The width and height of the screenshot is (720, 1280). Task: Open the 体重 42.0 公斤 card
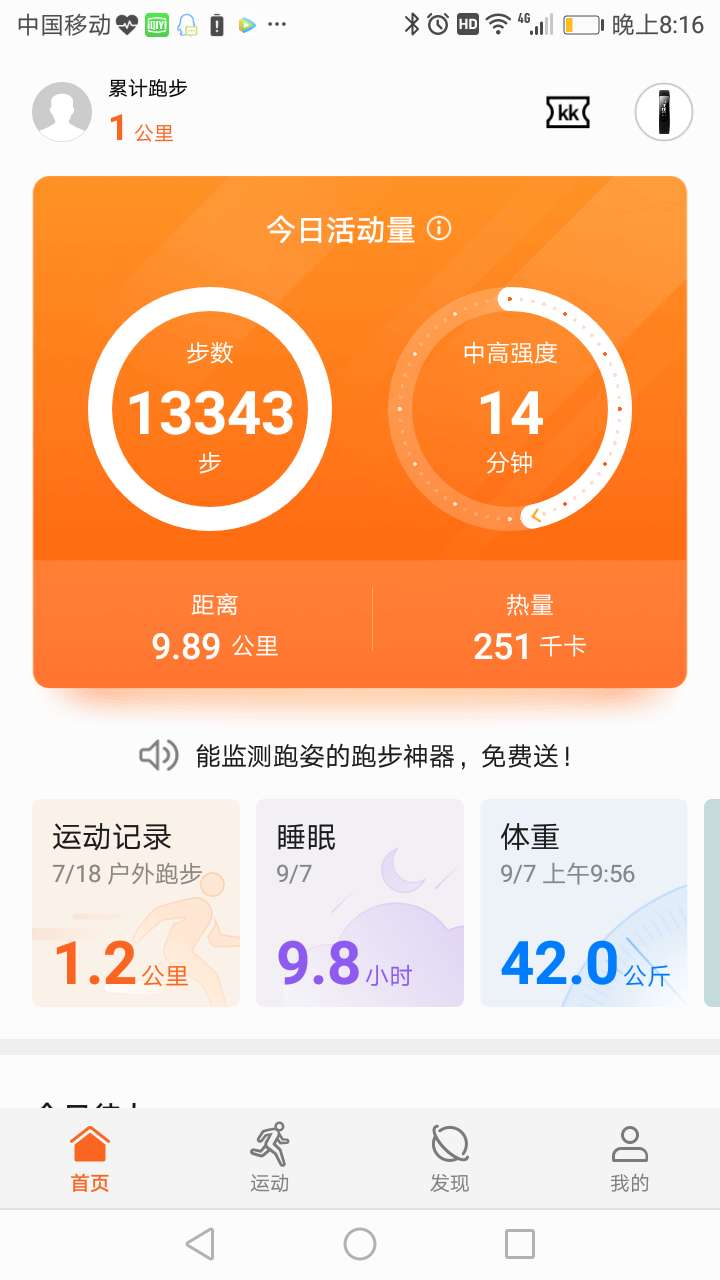(583, 903)
